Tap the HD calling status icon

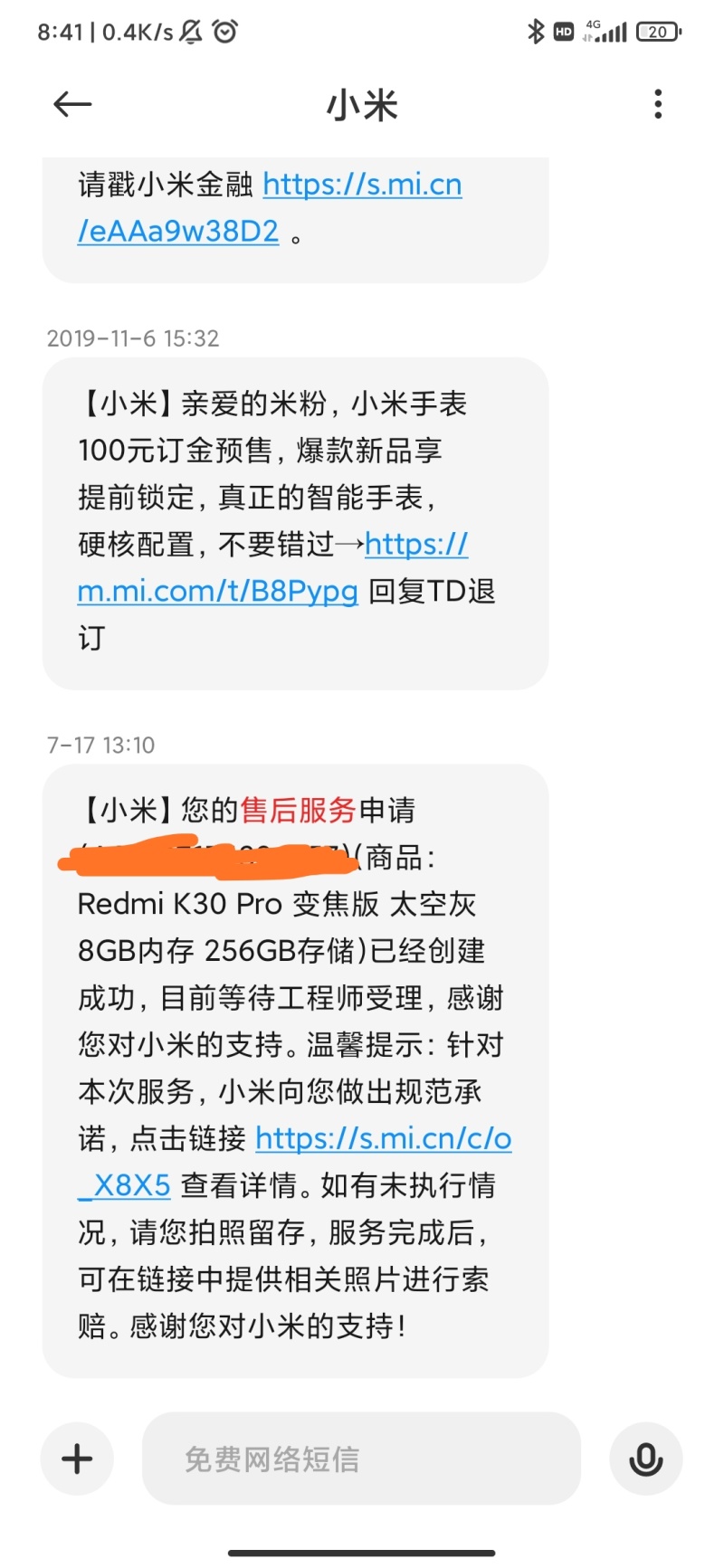[564, 30]
